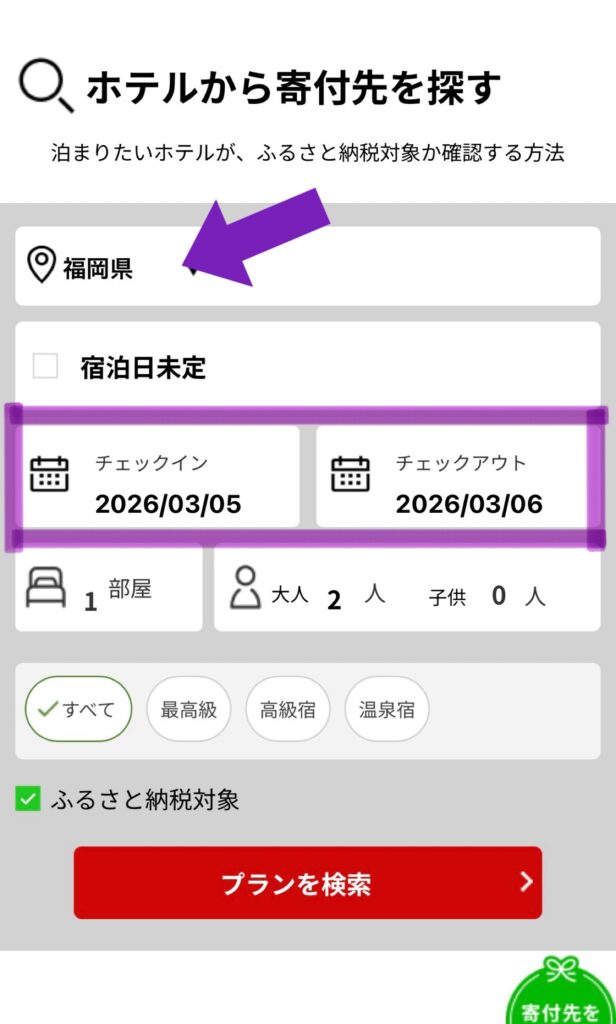Change the number of rooms (部屋)
The height and width of the screenshot is (1024, 616).
click(108, 590)
